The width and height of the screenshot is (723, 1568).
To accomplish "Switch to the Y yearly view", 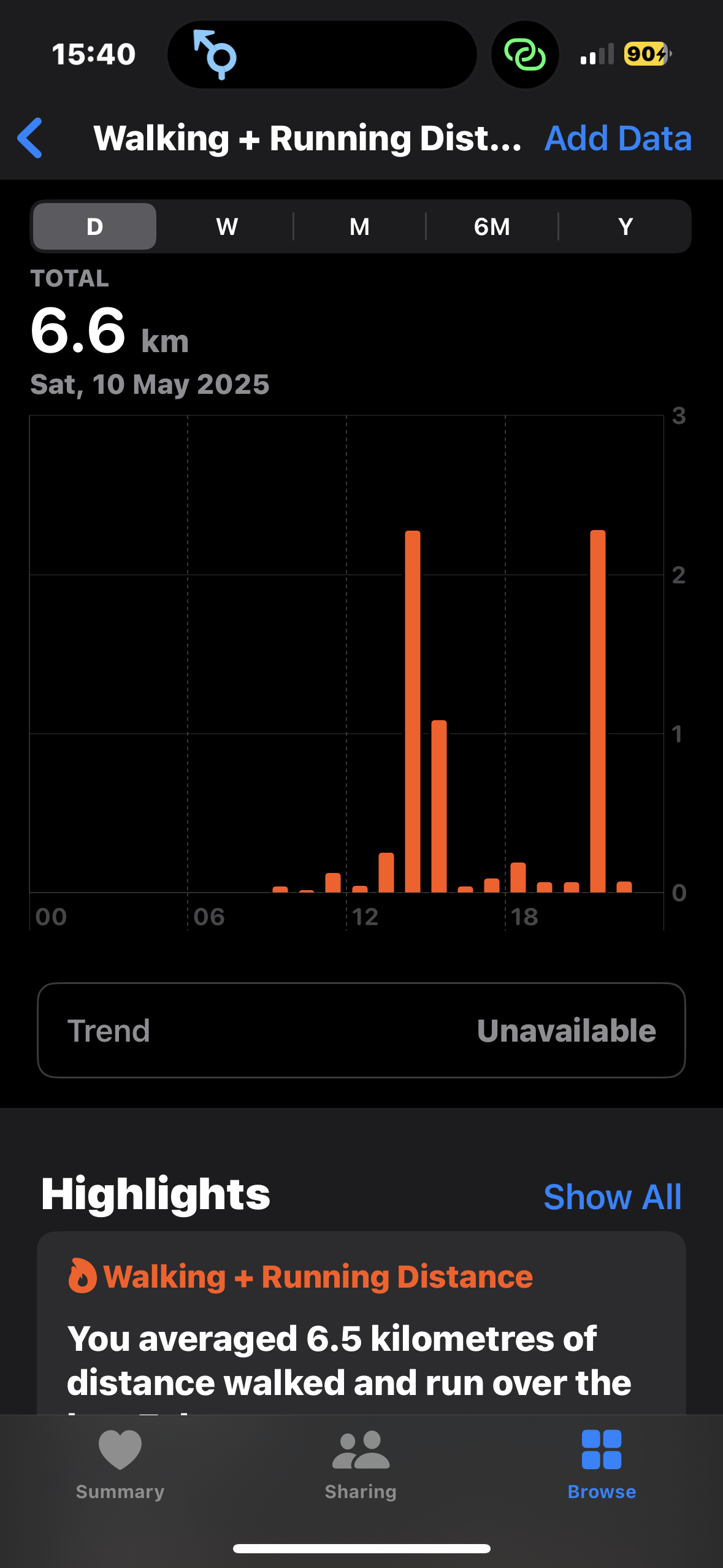I will tap(625, 226).
